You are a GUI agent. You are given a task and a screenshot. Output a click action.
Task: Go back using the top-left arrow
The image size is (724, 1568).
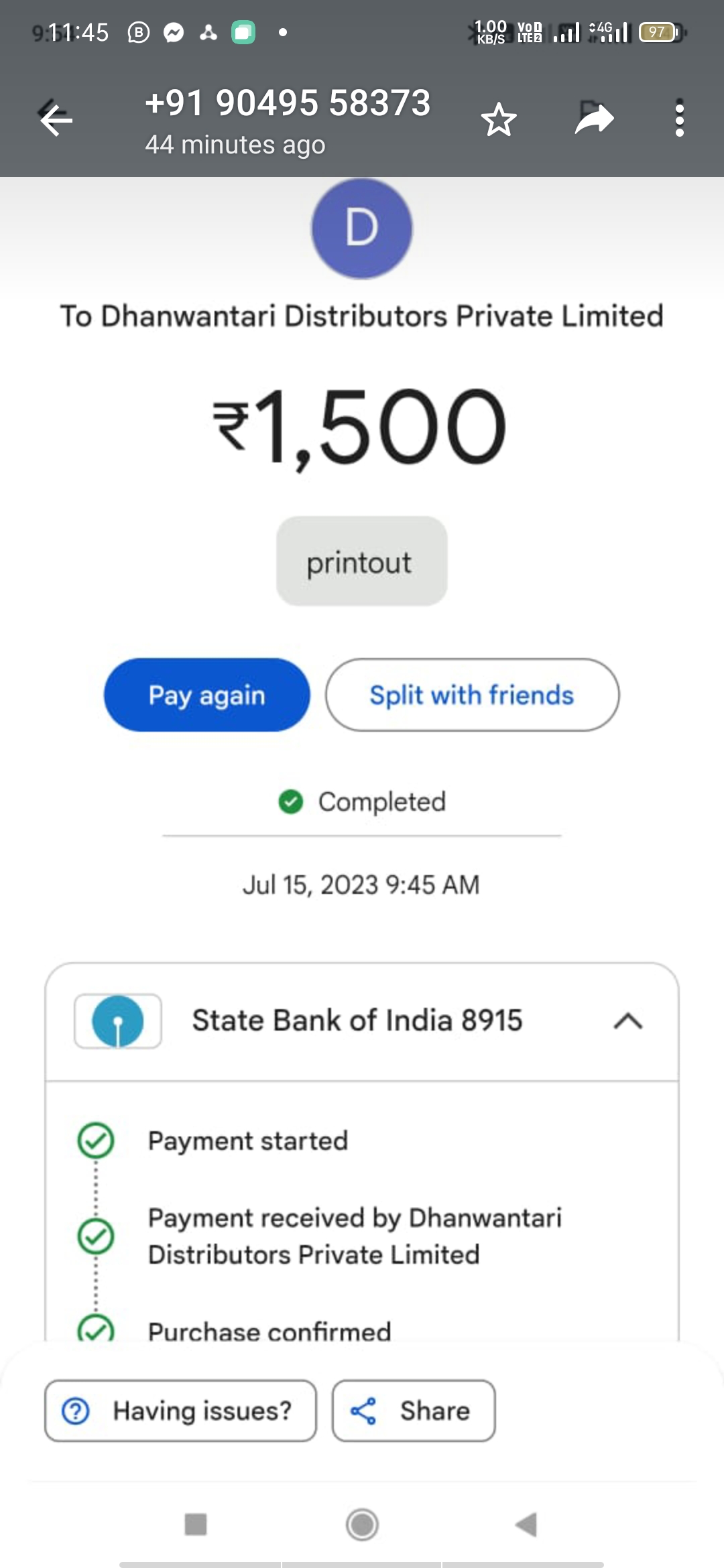pos(56,121)
